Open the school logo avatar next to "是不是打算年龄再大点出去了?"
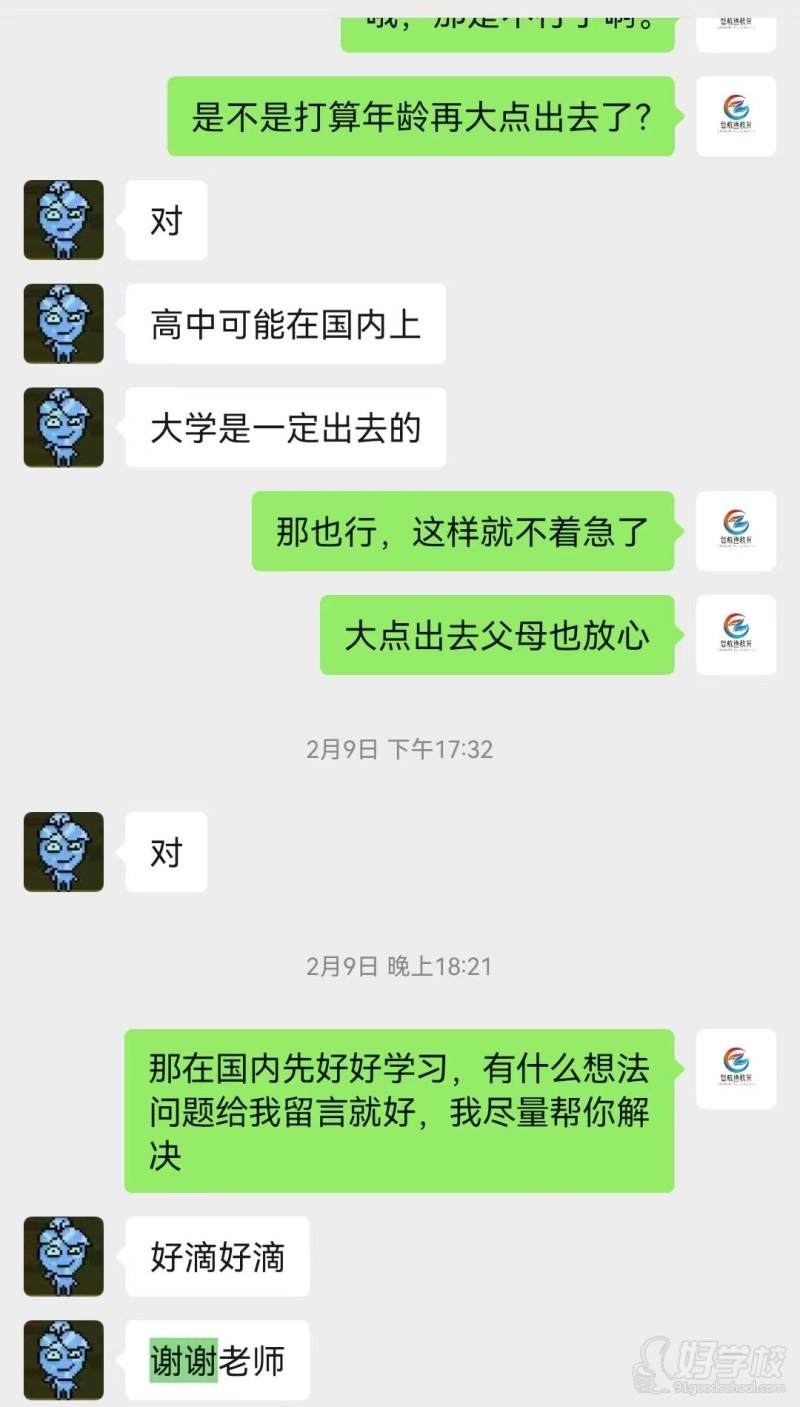 pyautogui.click(x=736, y=116)
